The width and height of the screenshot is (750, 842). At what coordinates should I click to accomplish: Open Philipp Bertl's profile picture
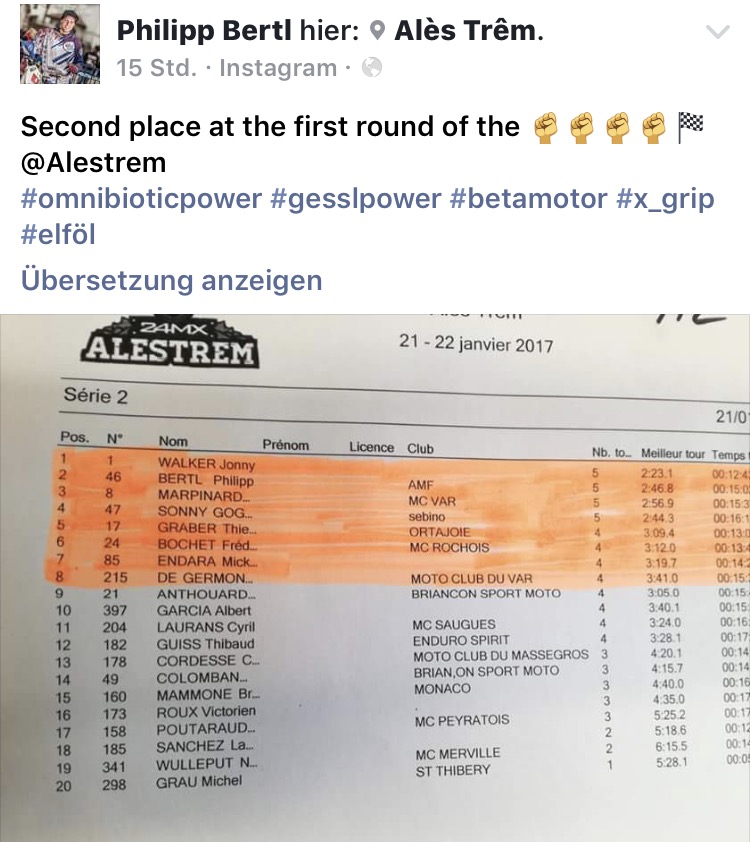point(60,44)
